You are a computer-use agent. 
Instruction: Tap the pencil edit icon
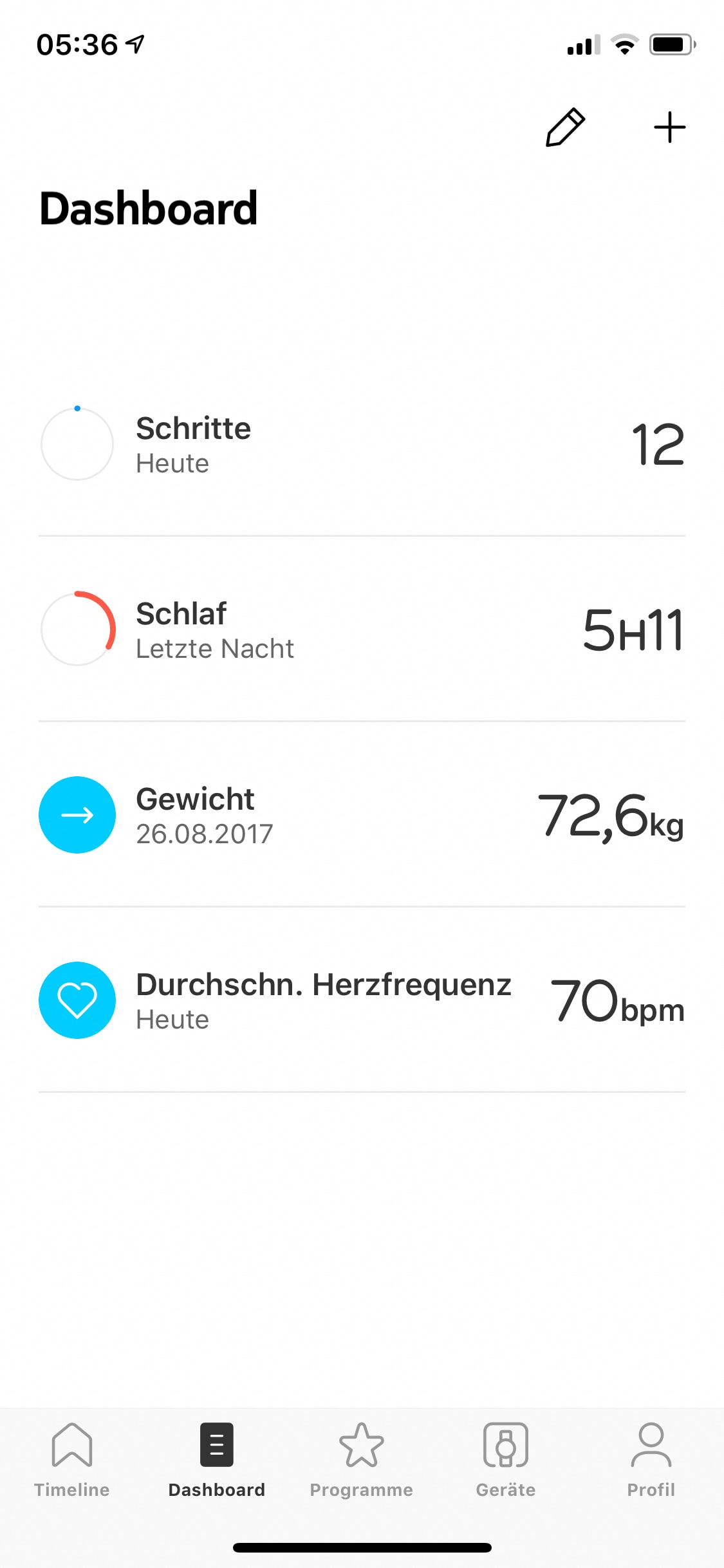565,127
